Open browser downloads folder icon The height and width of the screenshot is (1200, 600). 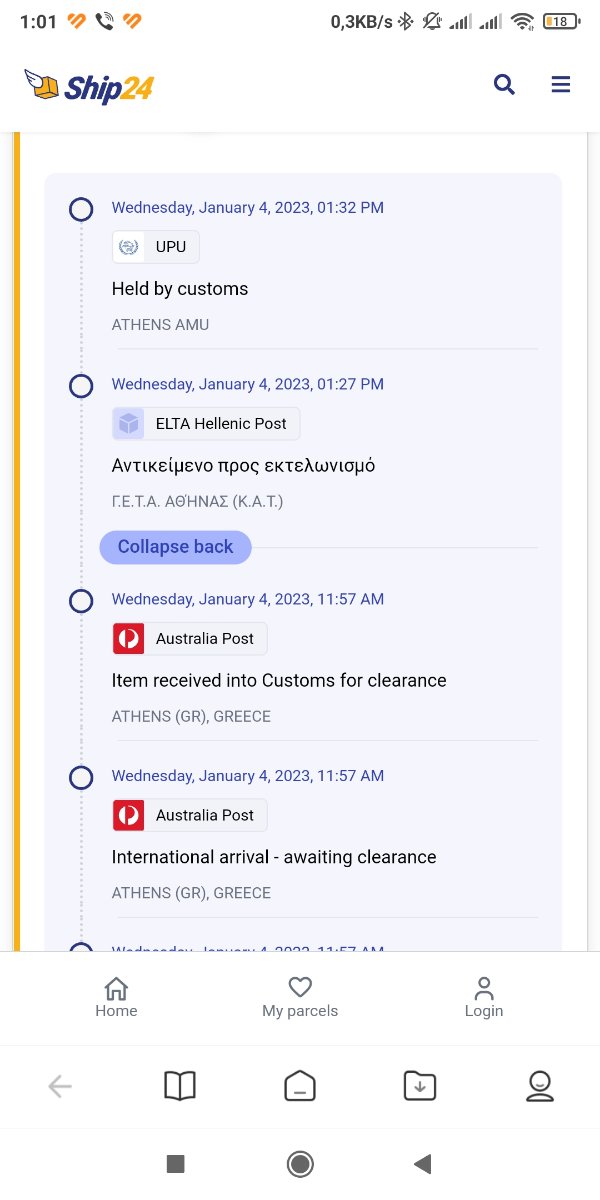(420, 1086)
